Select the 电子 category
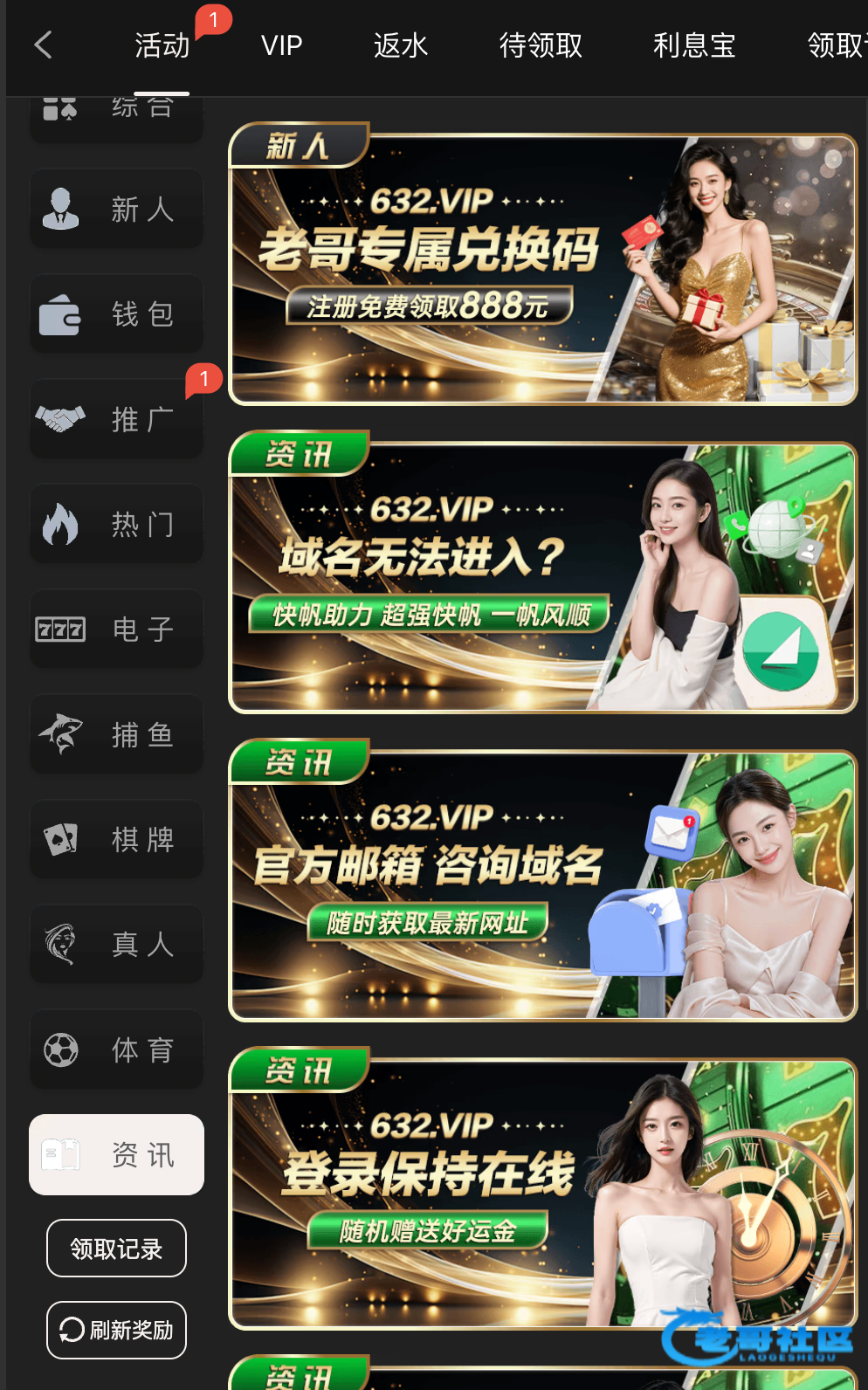Image resolution: width=868 pixels, height=1390 pixels. [117, 630]
